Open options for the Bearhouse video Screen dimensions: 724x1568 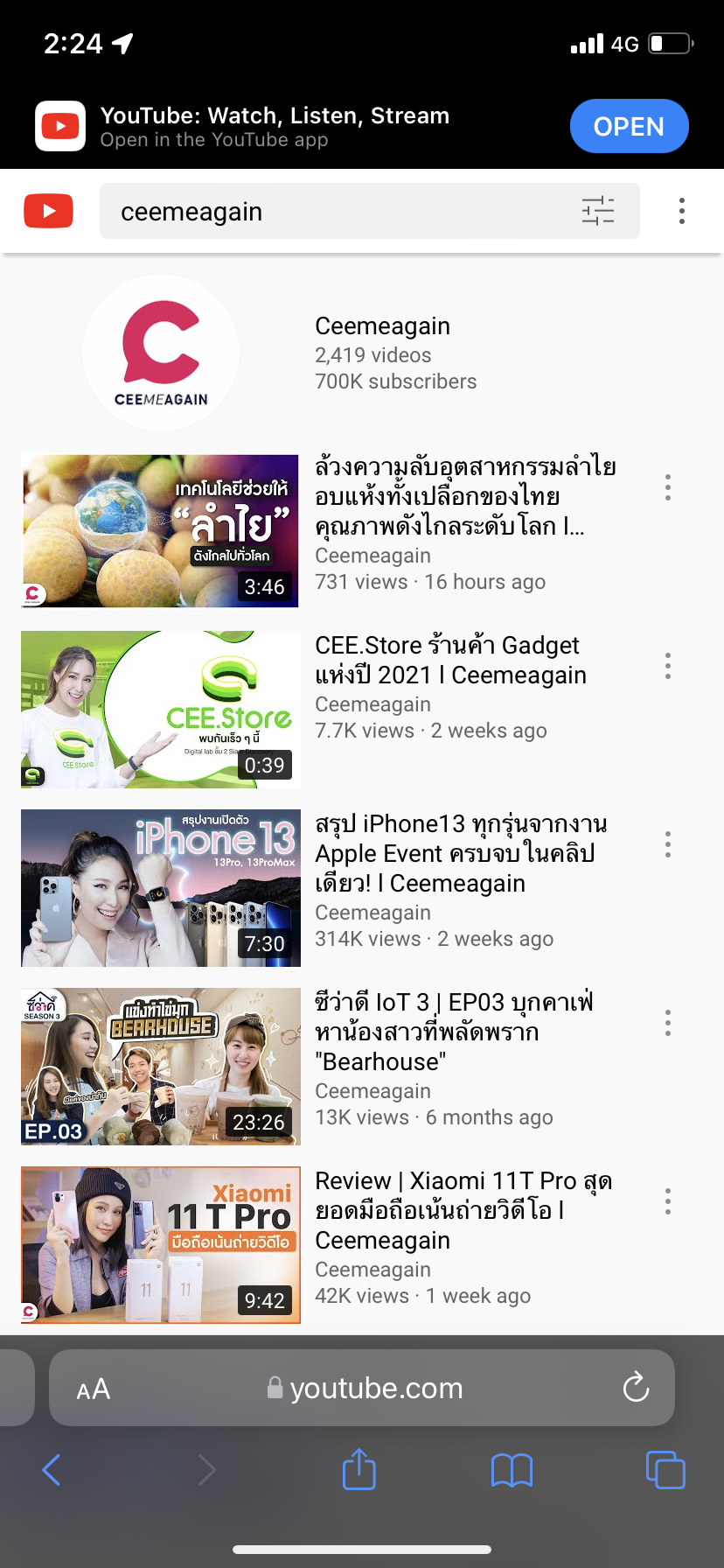[668, 1023]
